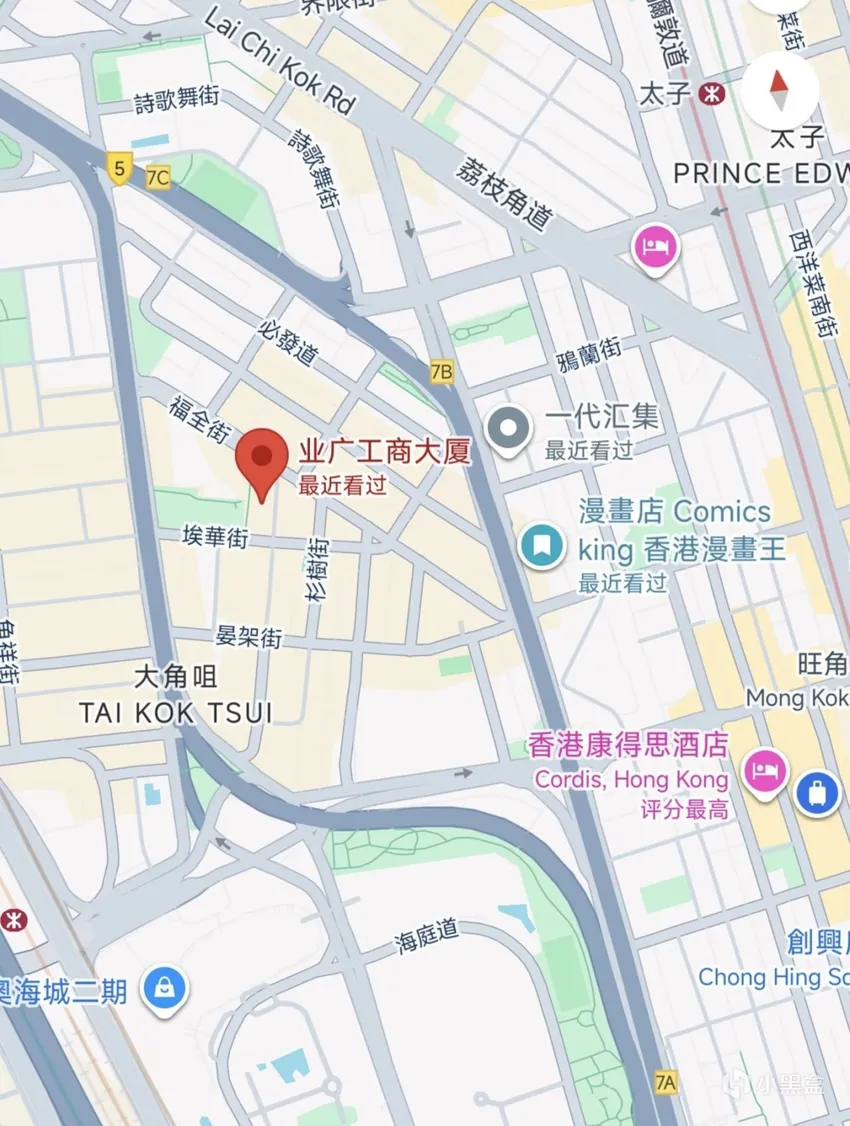Screen dimensions: 850x1126
Task: Select the hotel pin near Prince Edward
Action: [655, 246]
